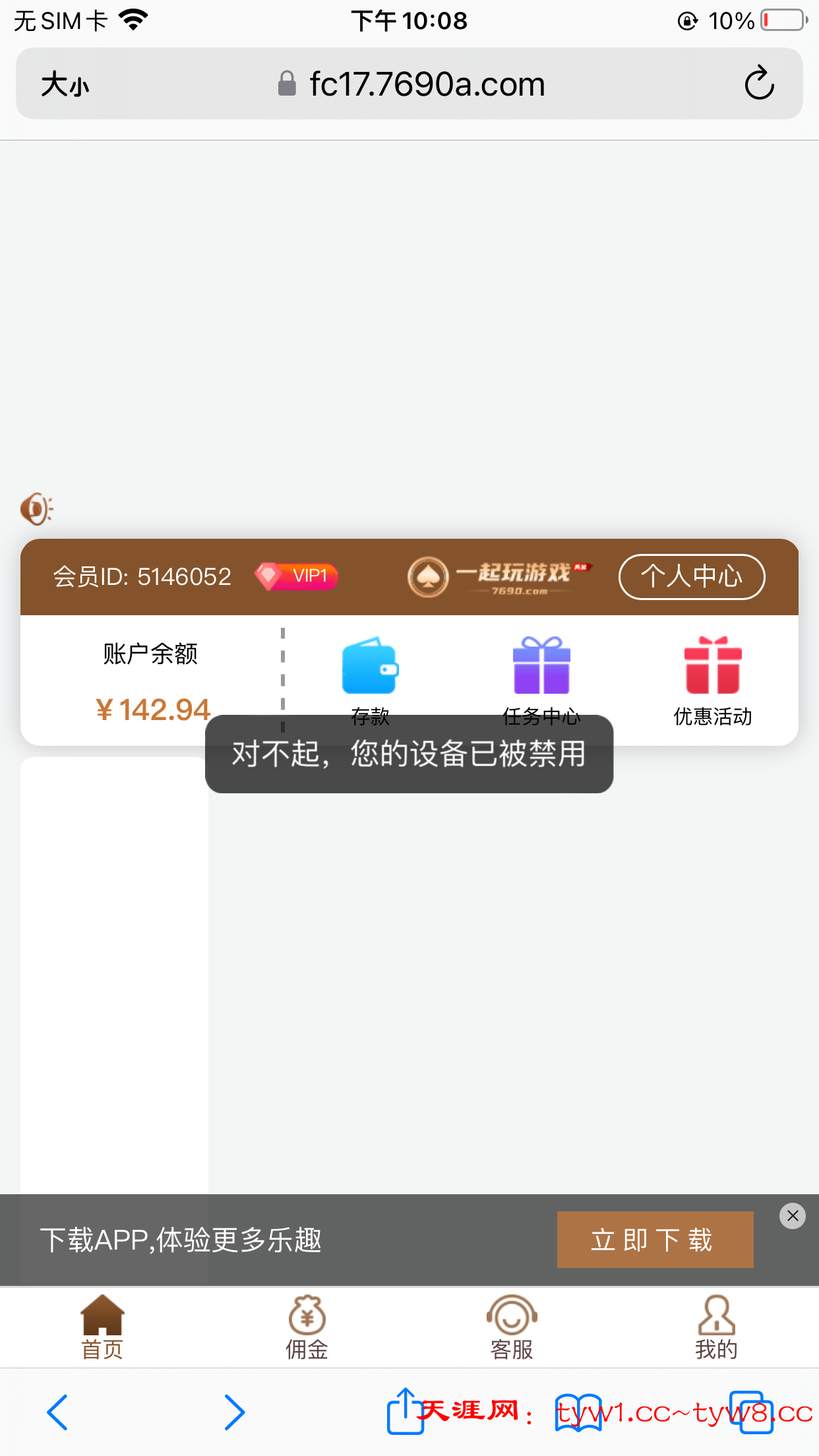Image resolution: width=819 pixels, height=1456 pixels.
Task: Go to the 我的 profile tab
Action: coord(716,1327)
